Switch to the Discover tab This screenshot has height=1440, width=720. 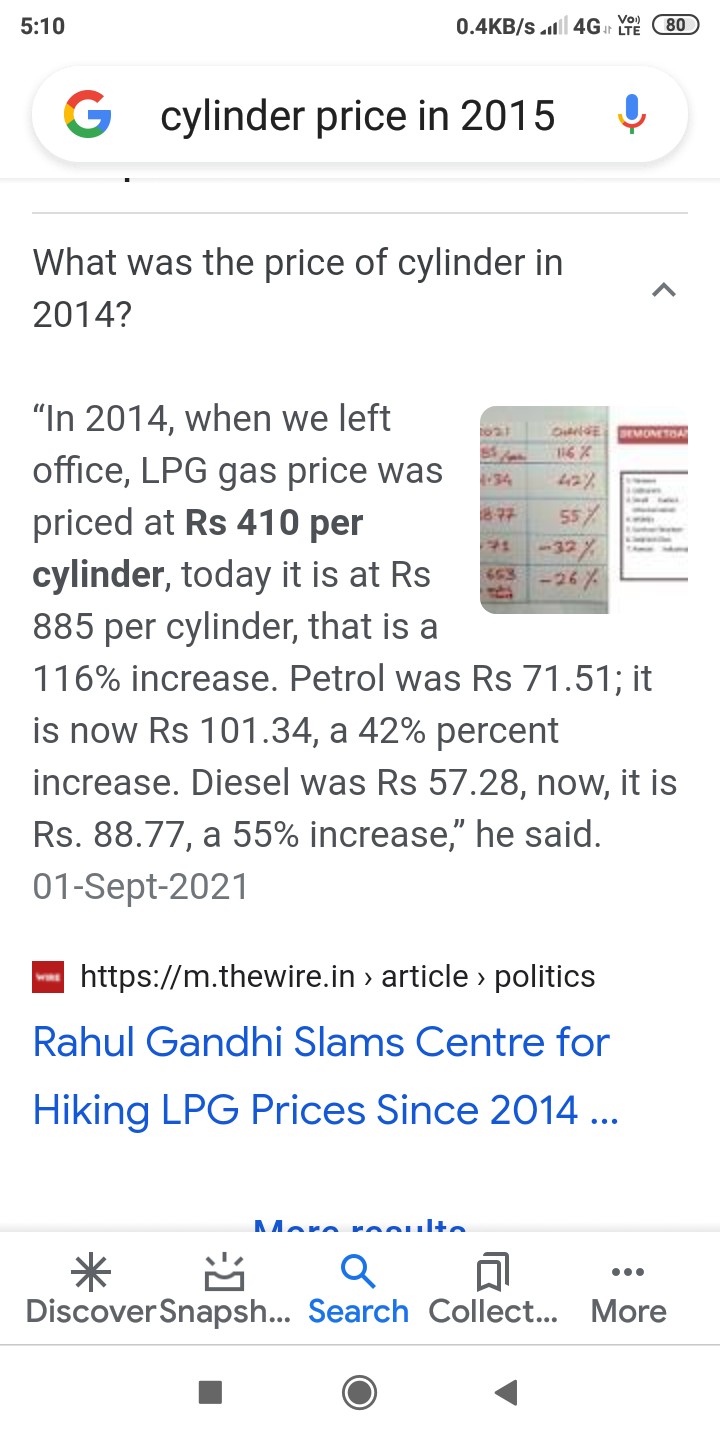tap(91, 1290)
